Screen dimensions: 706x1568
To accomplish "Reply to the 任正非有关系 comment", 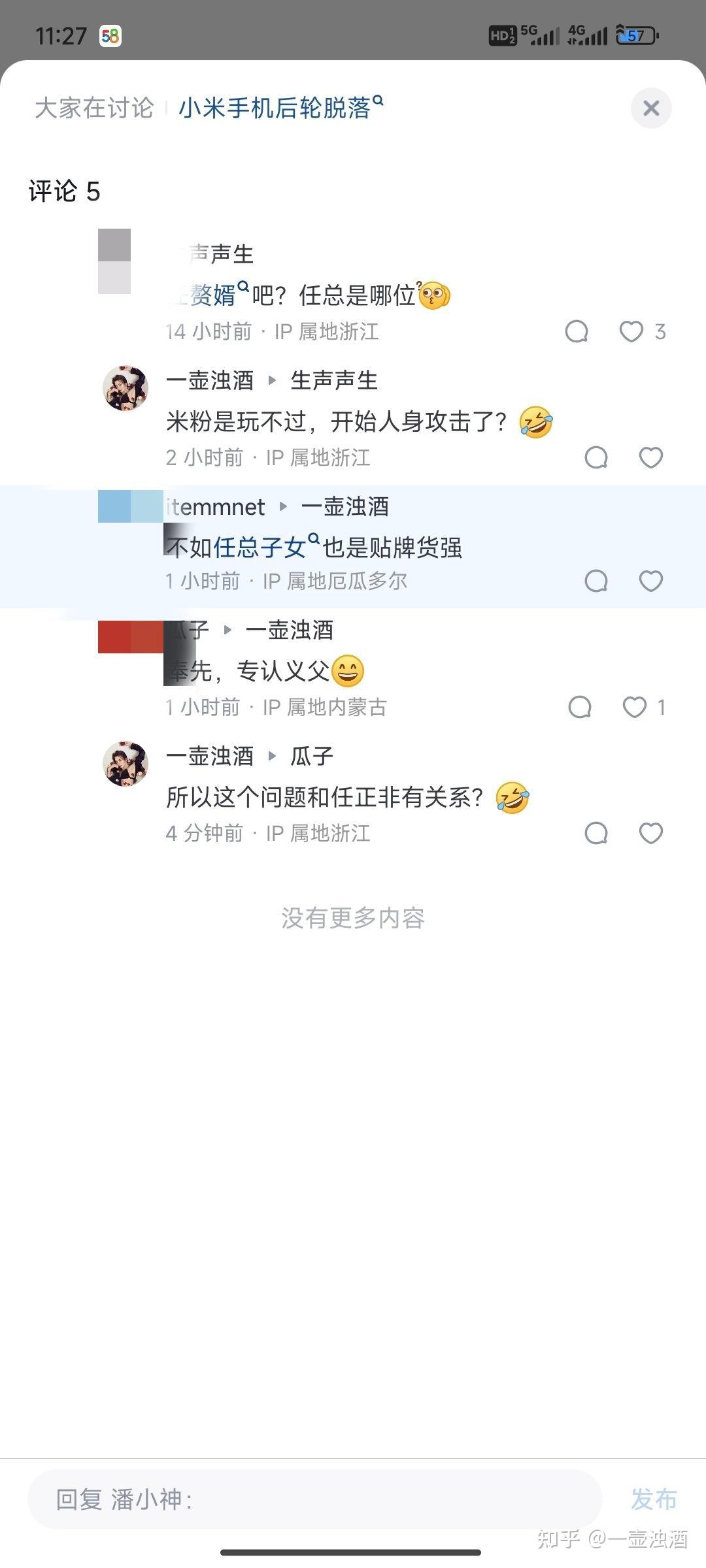I will [x=596, y=833].
